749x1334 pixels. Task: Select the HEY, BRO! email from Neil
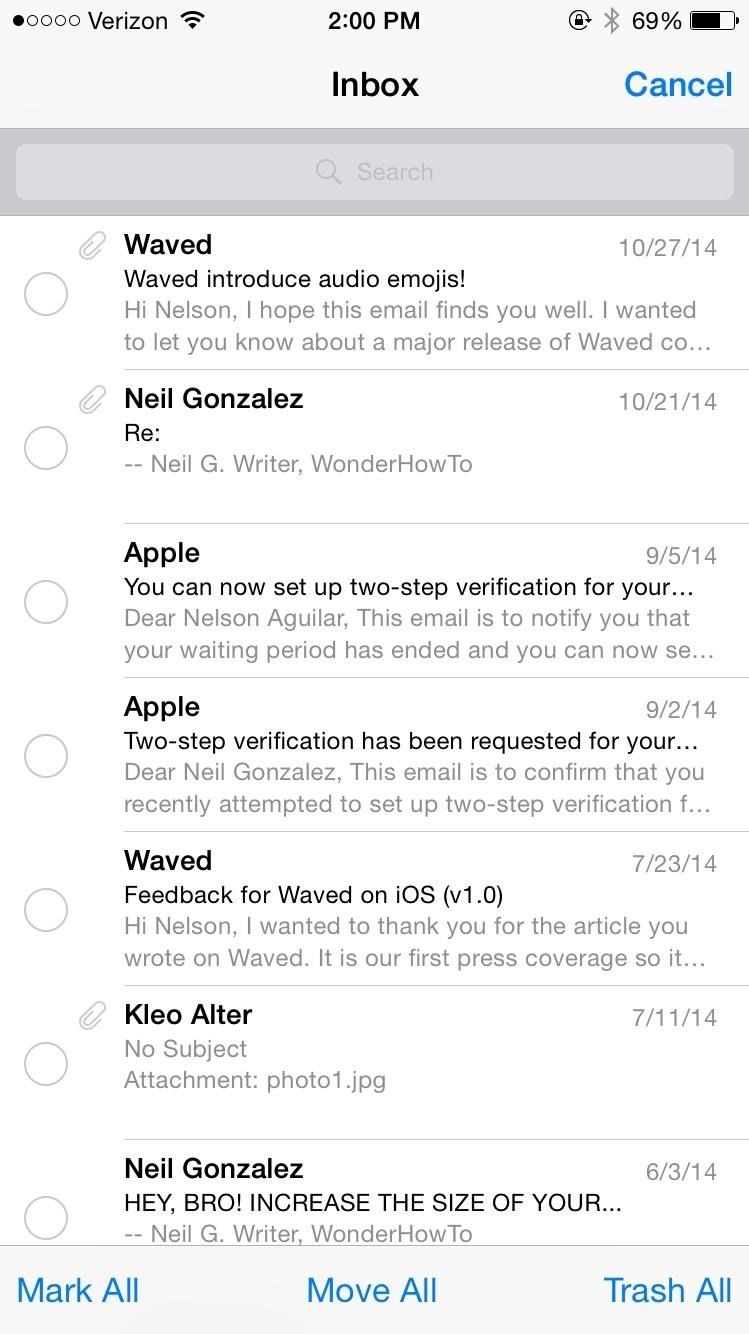46,1216
